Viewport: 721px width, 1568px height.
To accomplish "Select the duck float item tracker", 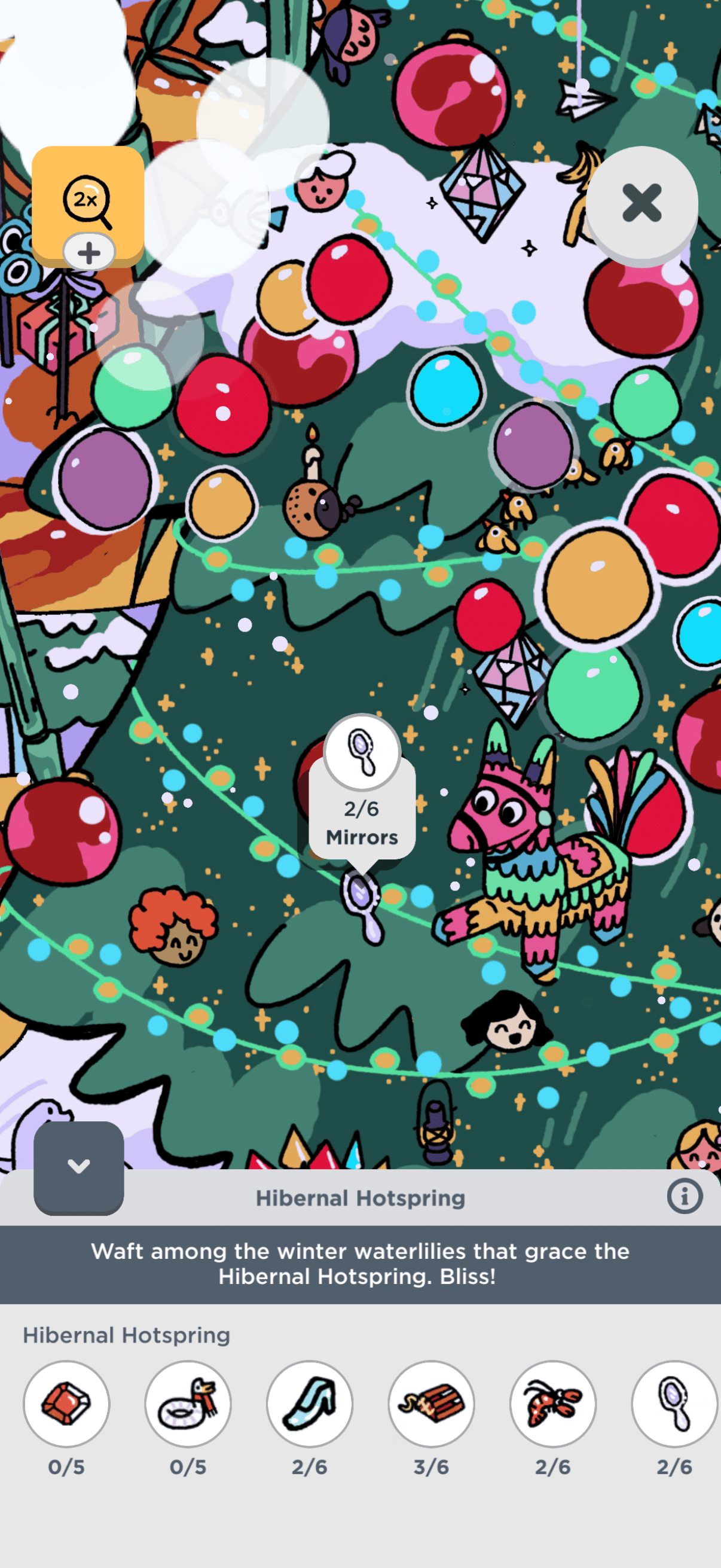I will click(x=188, y=1404).
